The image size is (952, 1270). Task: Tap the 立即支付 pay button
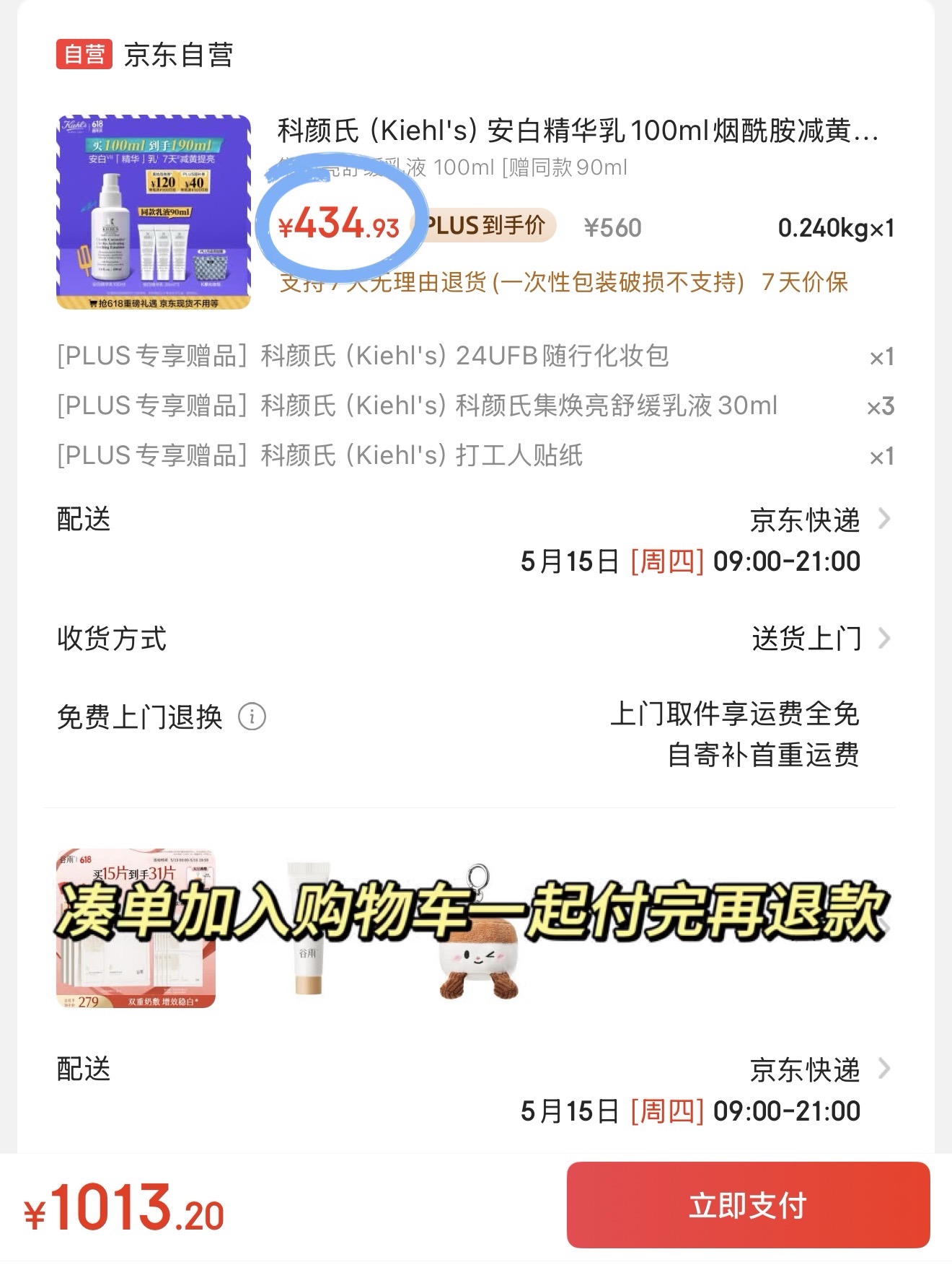(747, 1206)
